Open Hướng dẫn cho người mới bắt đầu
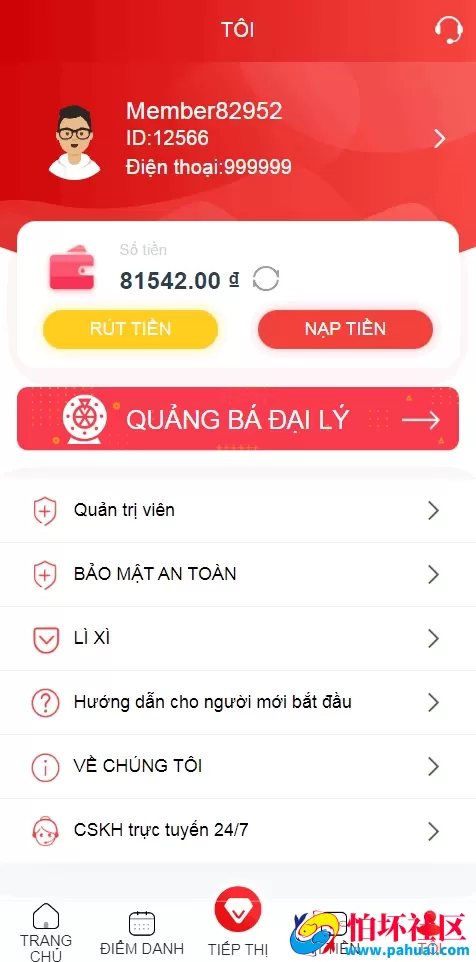Viewport: 476px width, 962px height. [238, 702]
